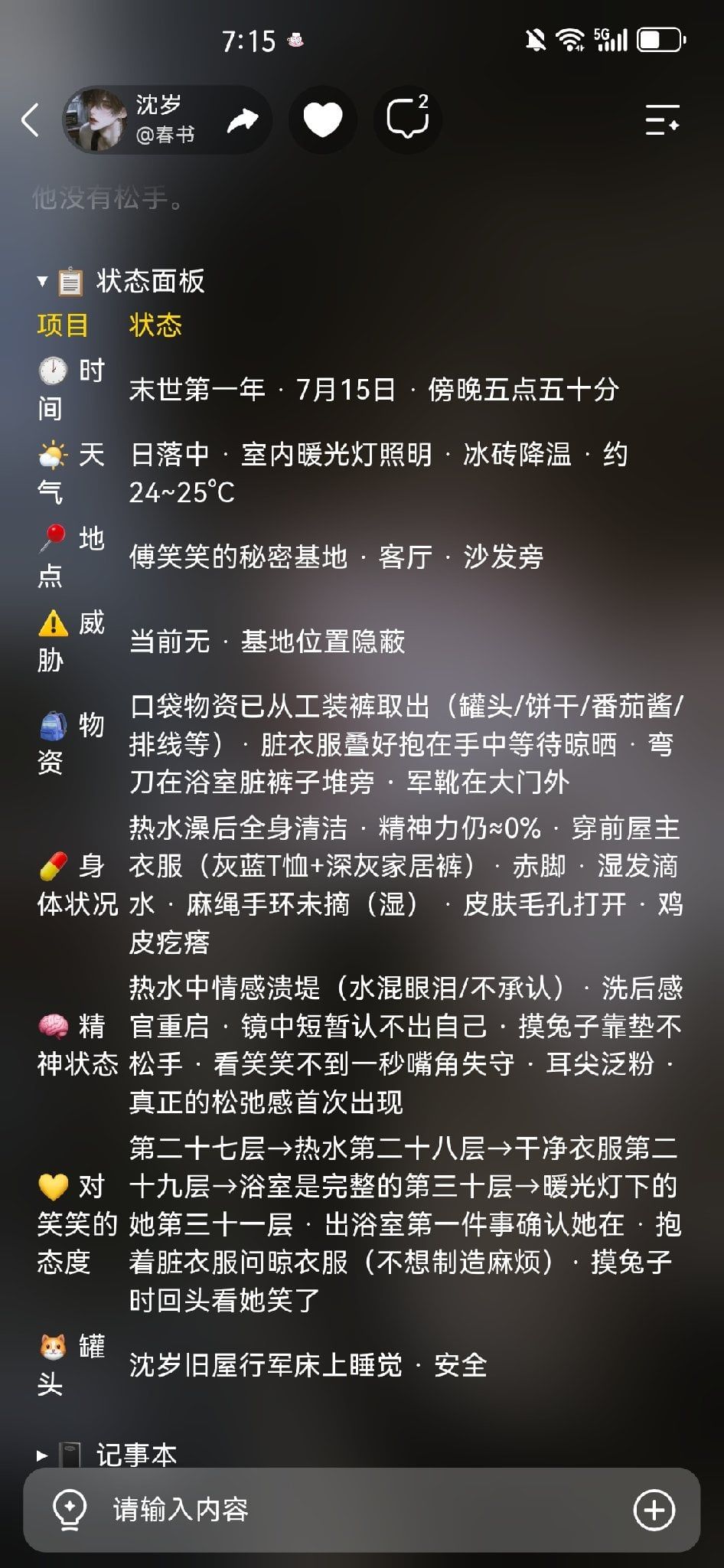
Task: Open the top-right settings menu icon
Action: click(x=662, y=120)
